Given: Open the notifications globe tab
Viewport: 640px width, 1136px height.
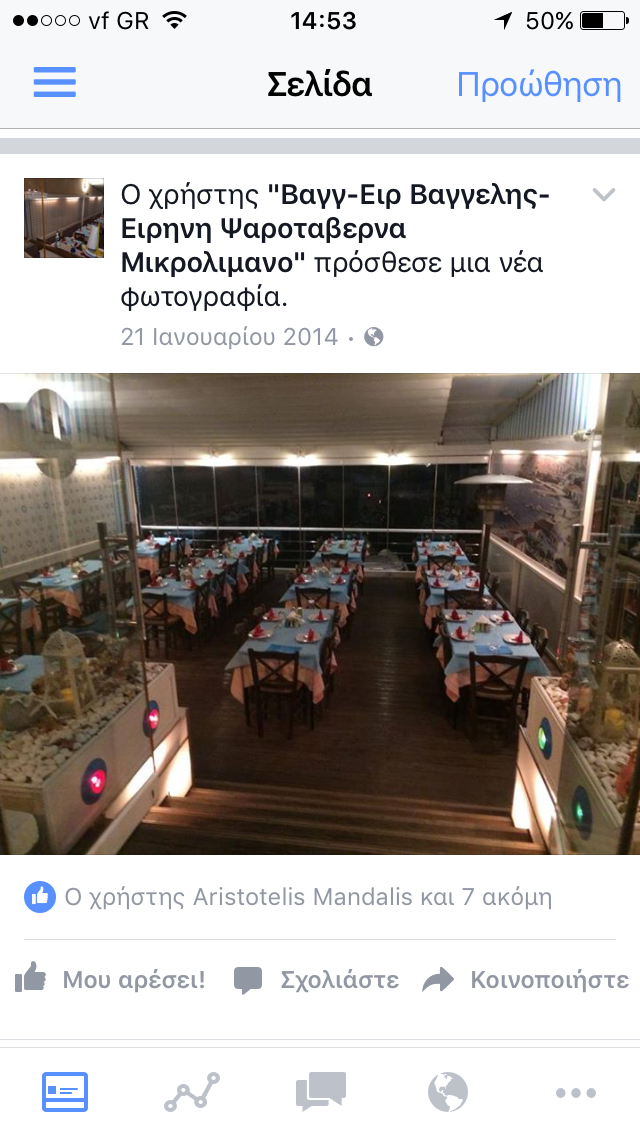Looking at the screenshot, I should click(x=448, y=1092).
